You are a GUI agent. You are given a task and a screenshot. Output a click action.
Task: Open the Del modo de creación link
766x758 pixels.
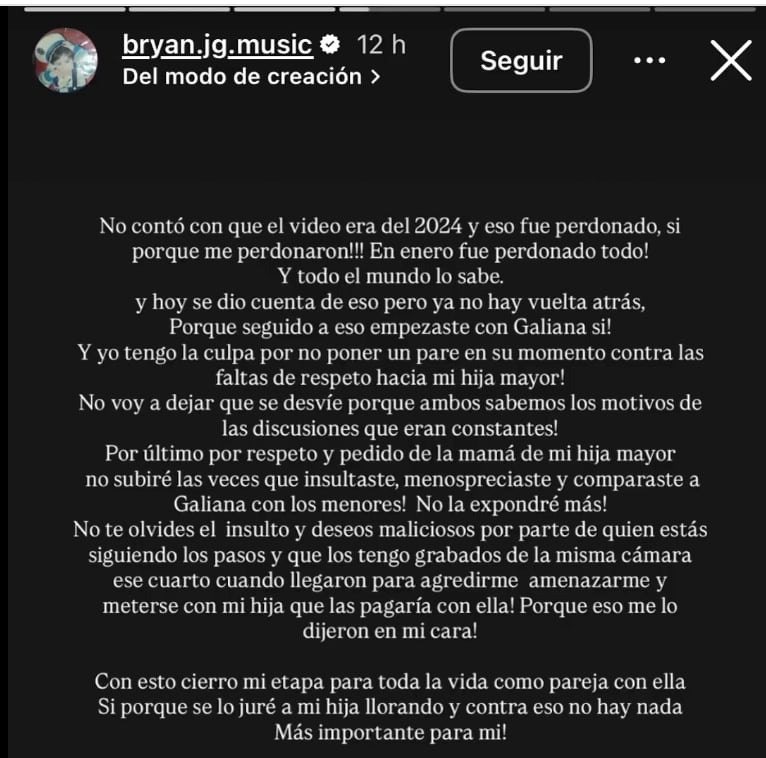point(251,77)
